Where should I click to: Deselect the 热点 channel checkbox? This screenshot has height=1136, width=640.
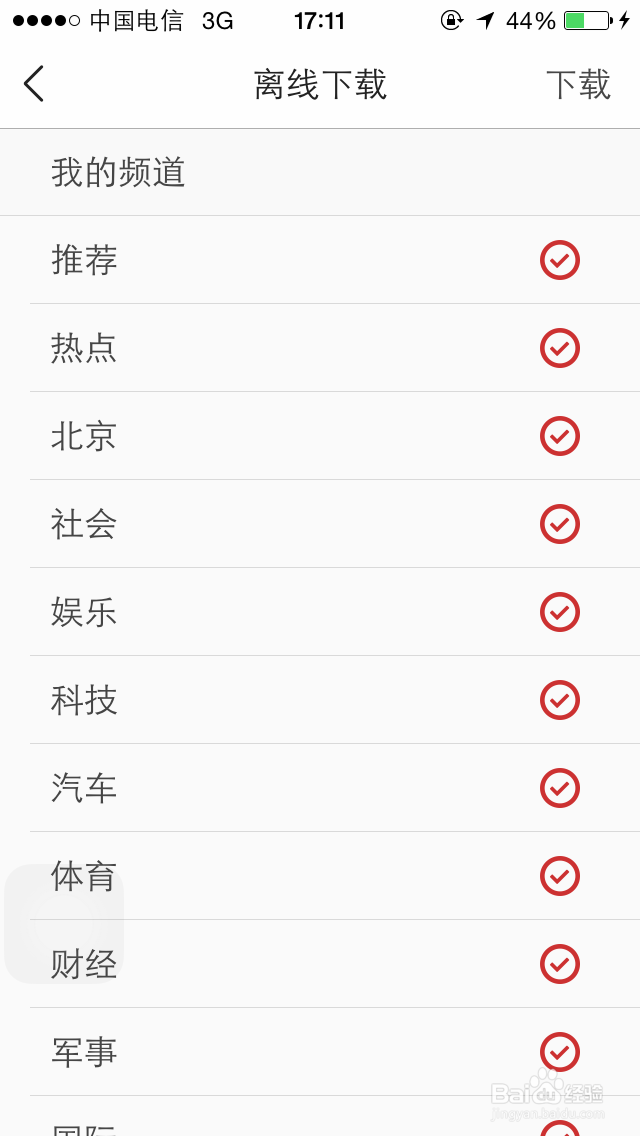560,348
